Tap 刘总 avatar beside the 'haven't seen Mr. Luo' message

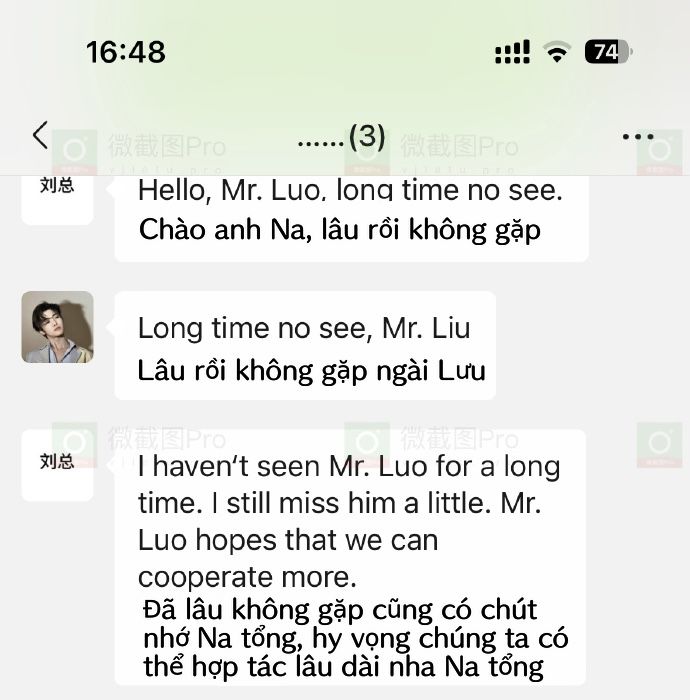[x=57, y=464]
